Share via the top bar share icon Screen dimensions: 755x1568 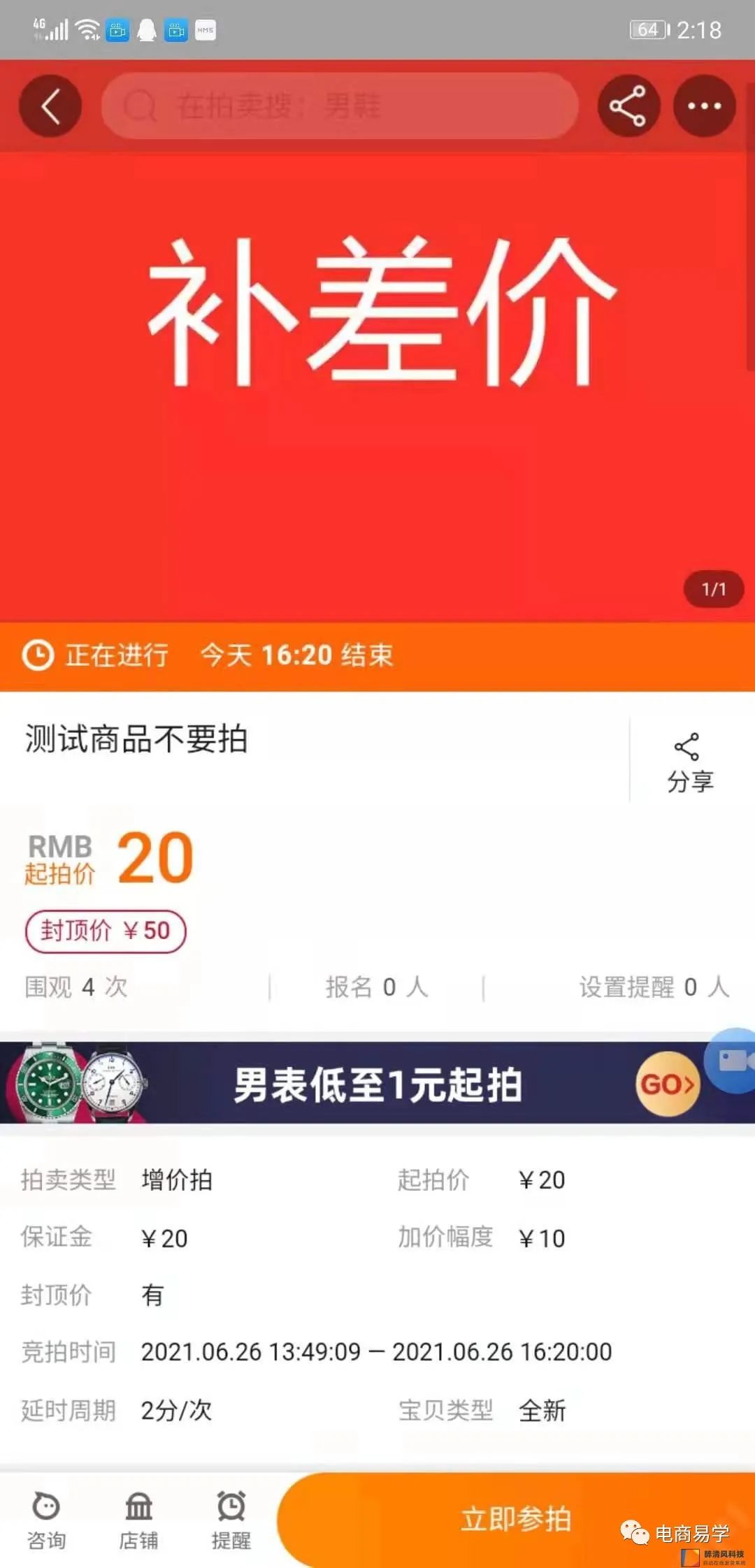(628, 106)
